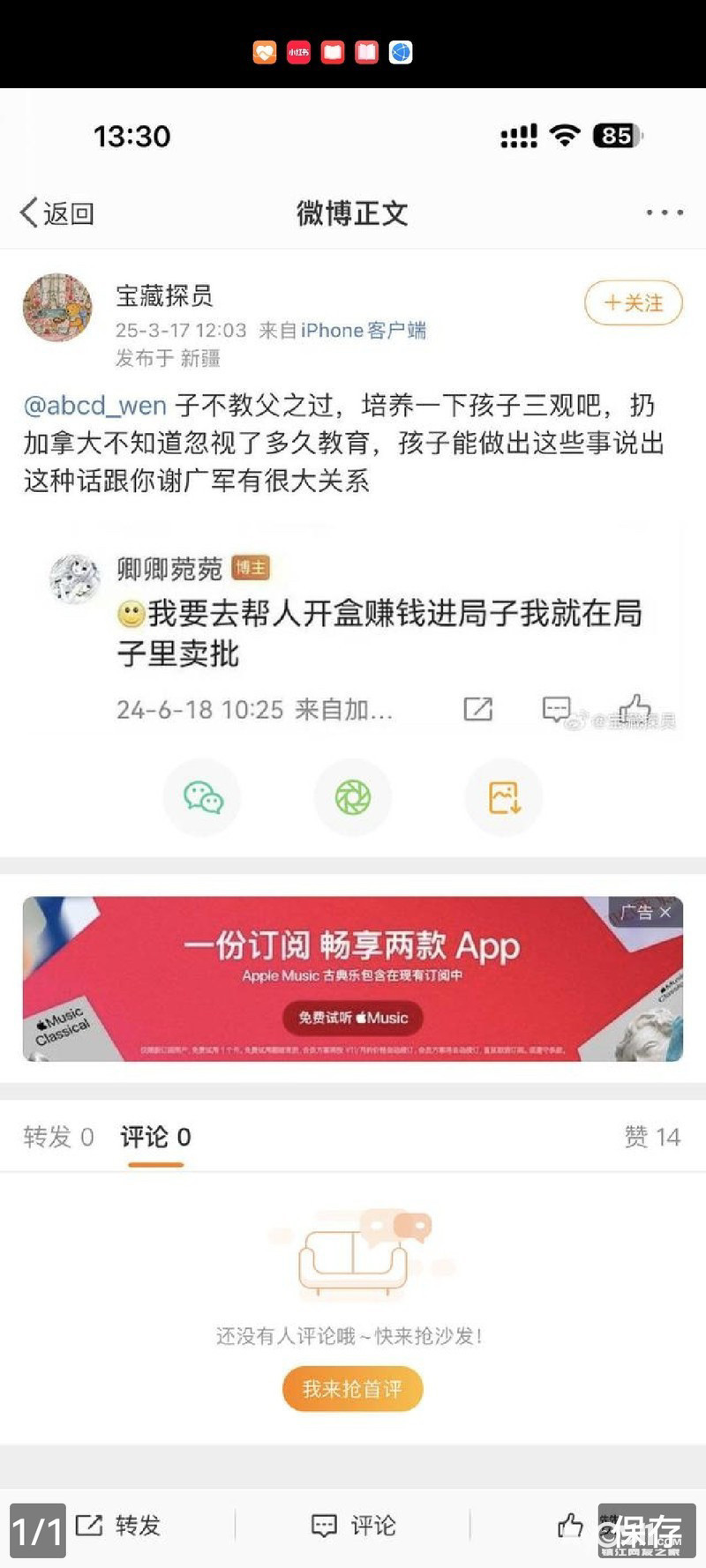This screenshot has width=706, height=1568.
Task: Repost using bottom 转发 button
Action: click(x=118, y=1526)
